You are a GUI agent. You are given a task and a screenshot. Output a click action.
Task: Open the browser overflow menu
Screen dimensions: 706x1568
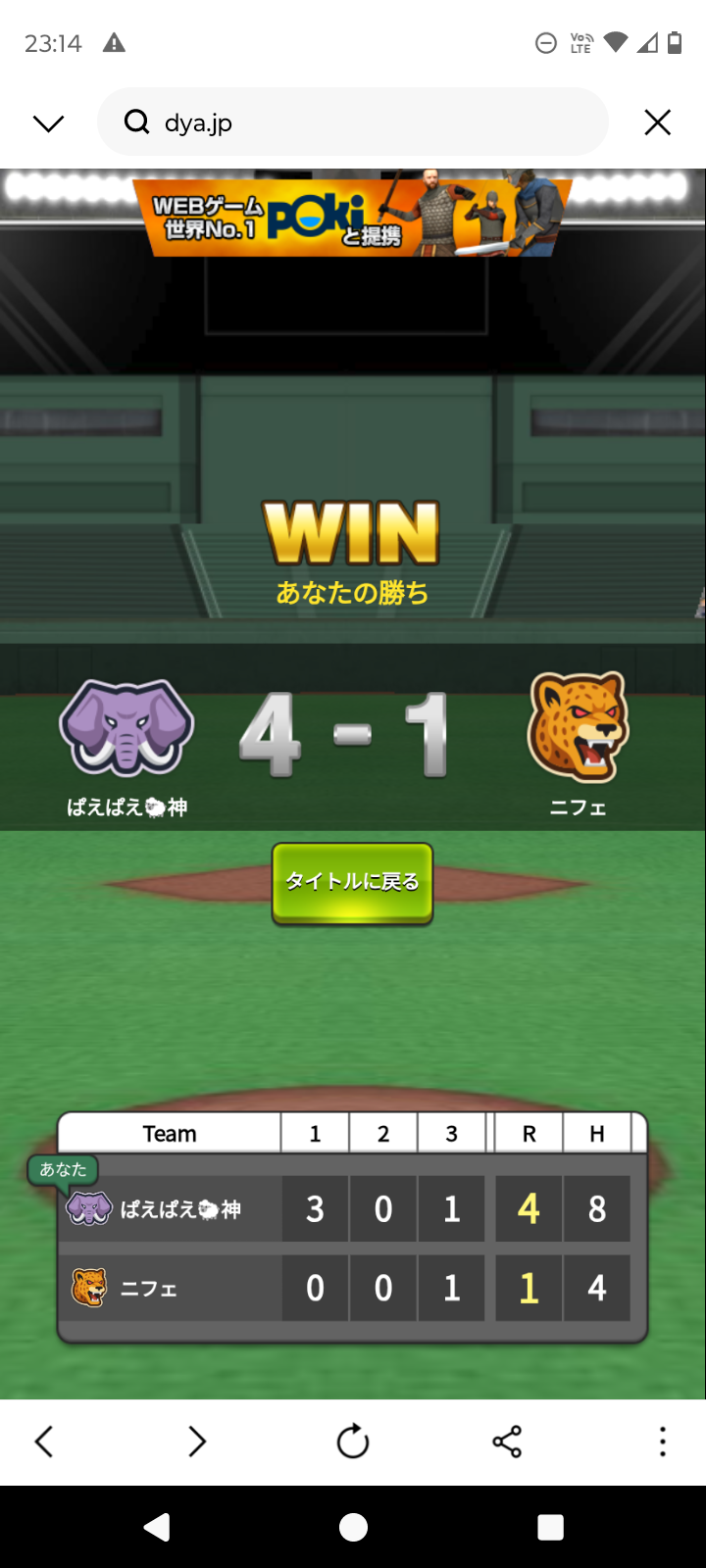[x=663, y=1442]
